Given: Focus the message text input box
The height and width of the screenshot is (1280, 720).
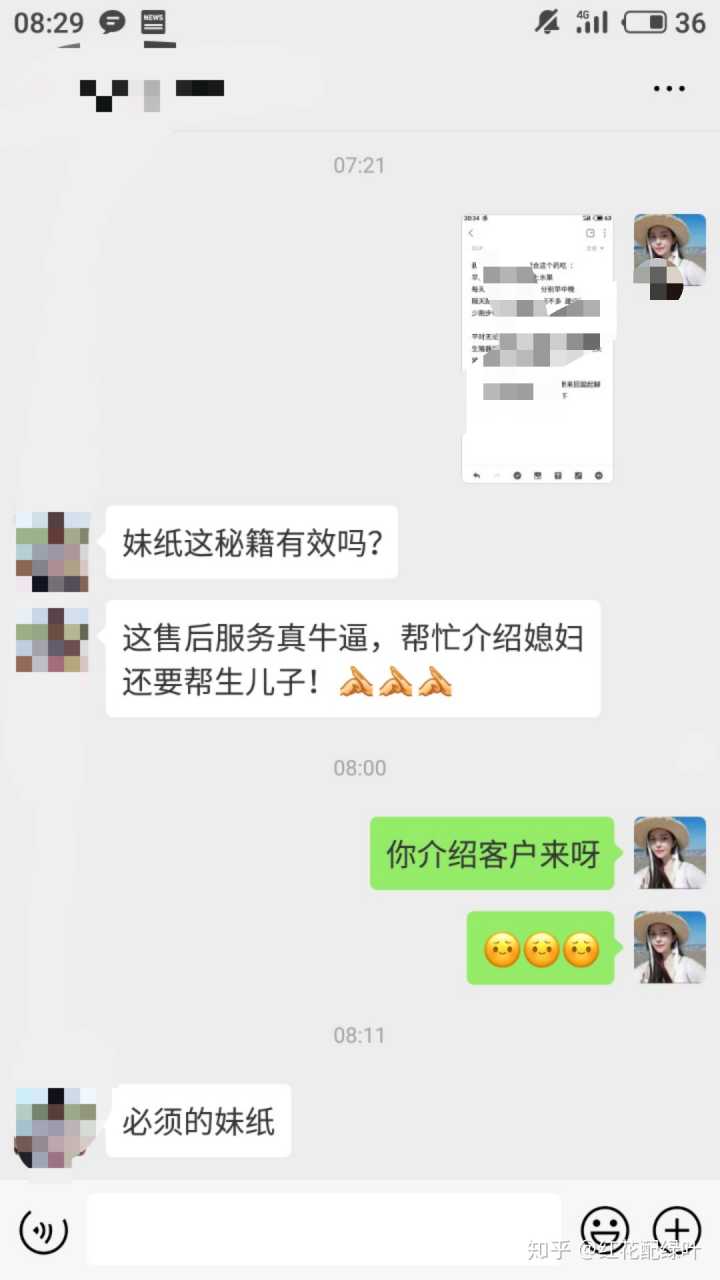Looking at the screenshot, I should point(323,1229).
